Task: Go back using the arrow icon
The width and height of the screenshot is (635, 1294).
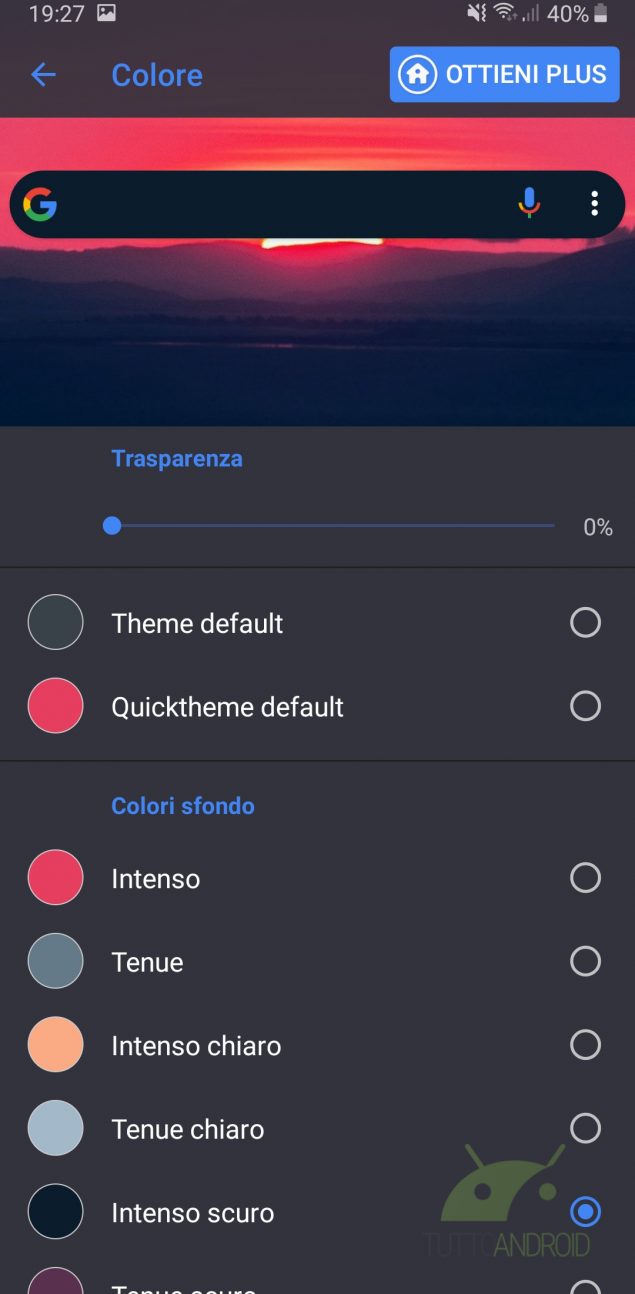Action: point(43,75)
